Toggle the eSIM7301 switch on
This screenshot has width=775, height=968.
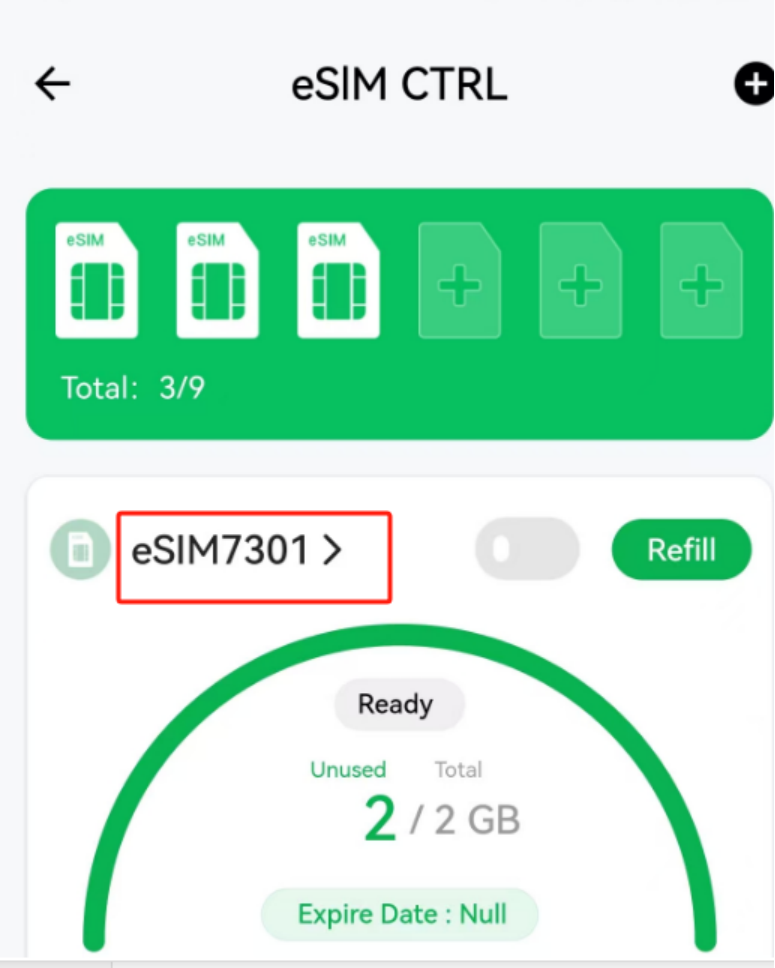click(527, 550)
